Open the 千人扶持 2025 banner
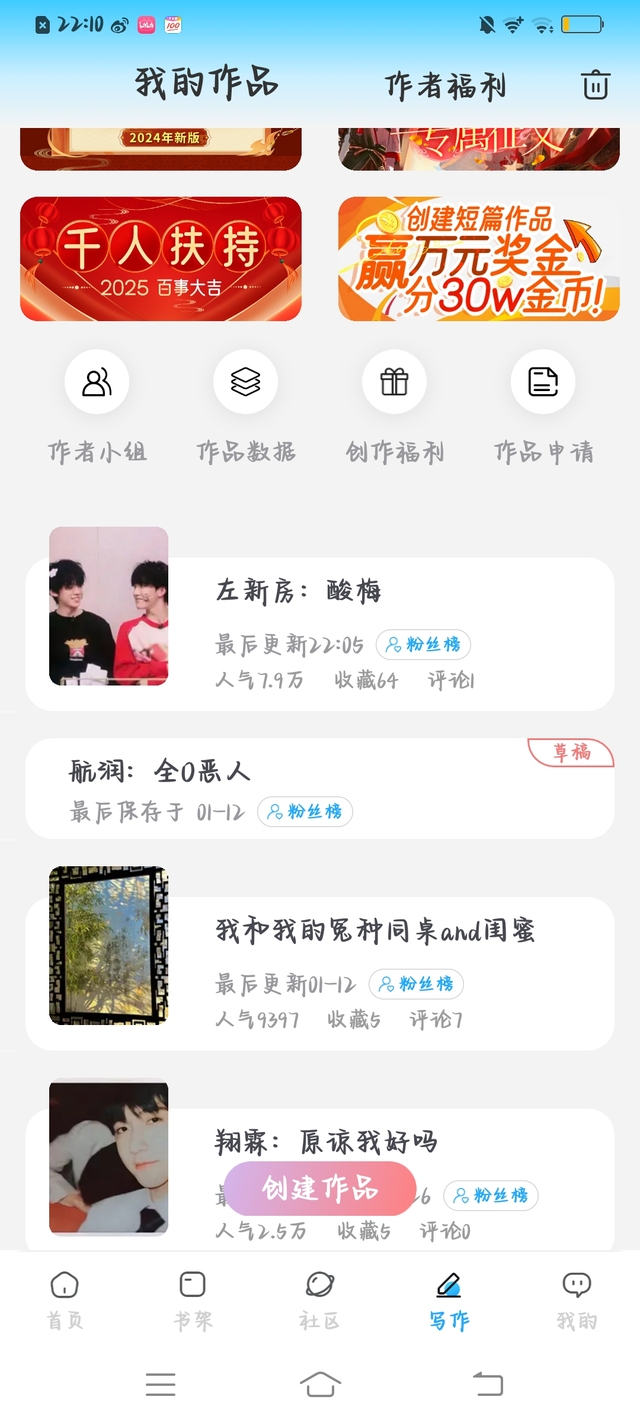This screenshot has width=640, height=1422. click(161, 259)
